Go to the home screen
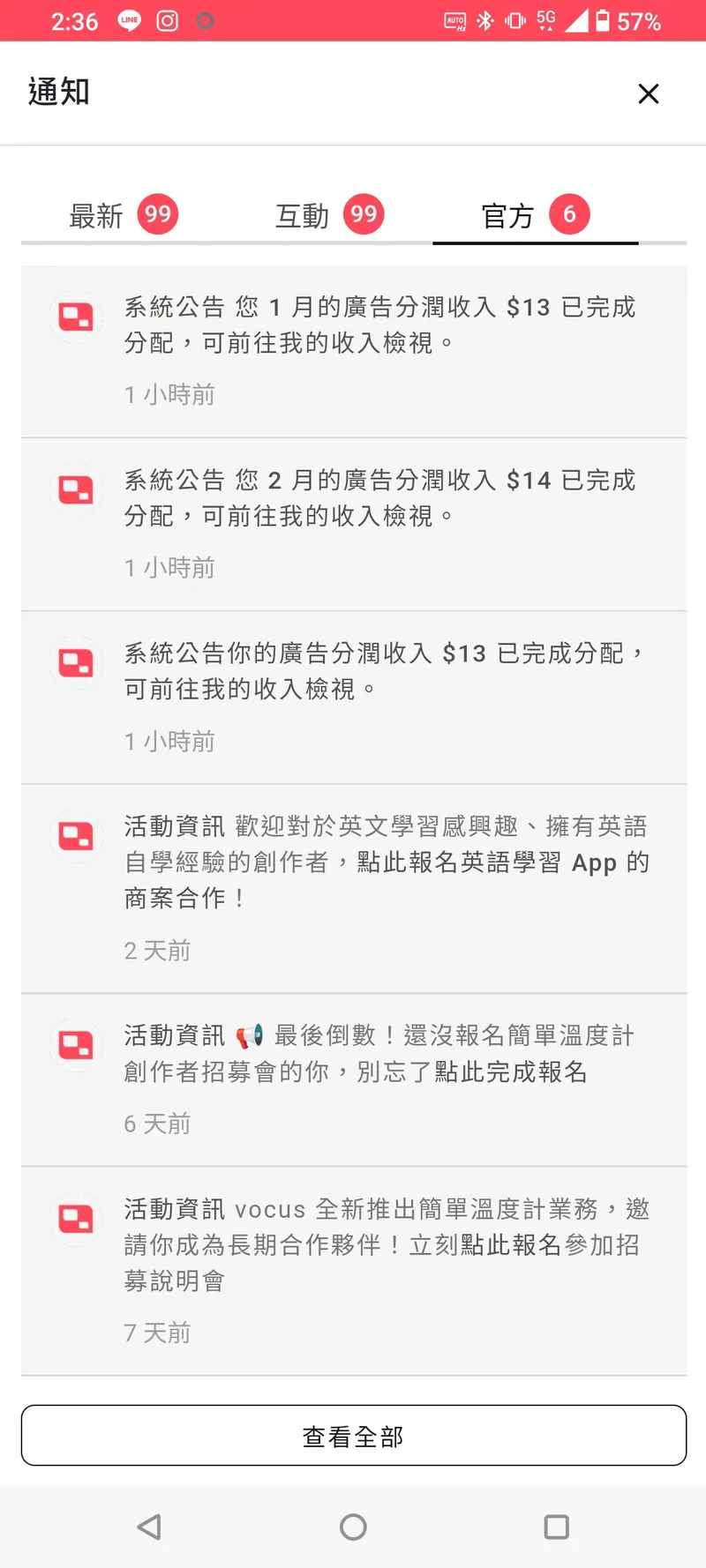This screenshot has width=706, height=1568. [353, 1527]
